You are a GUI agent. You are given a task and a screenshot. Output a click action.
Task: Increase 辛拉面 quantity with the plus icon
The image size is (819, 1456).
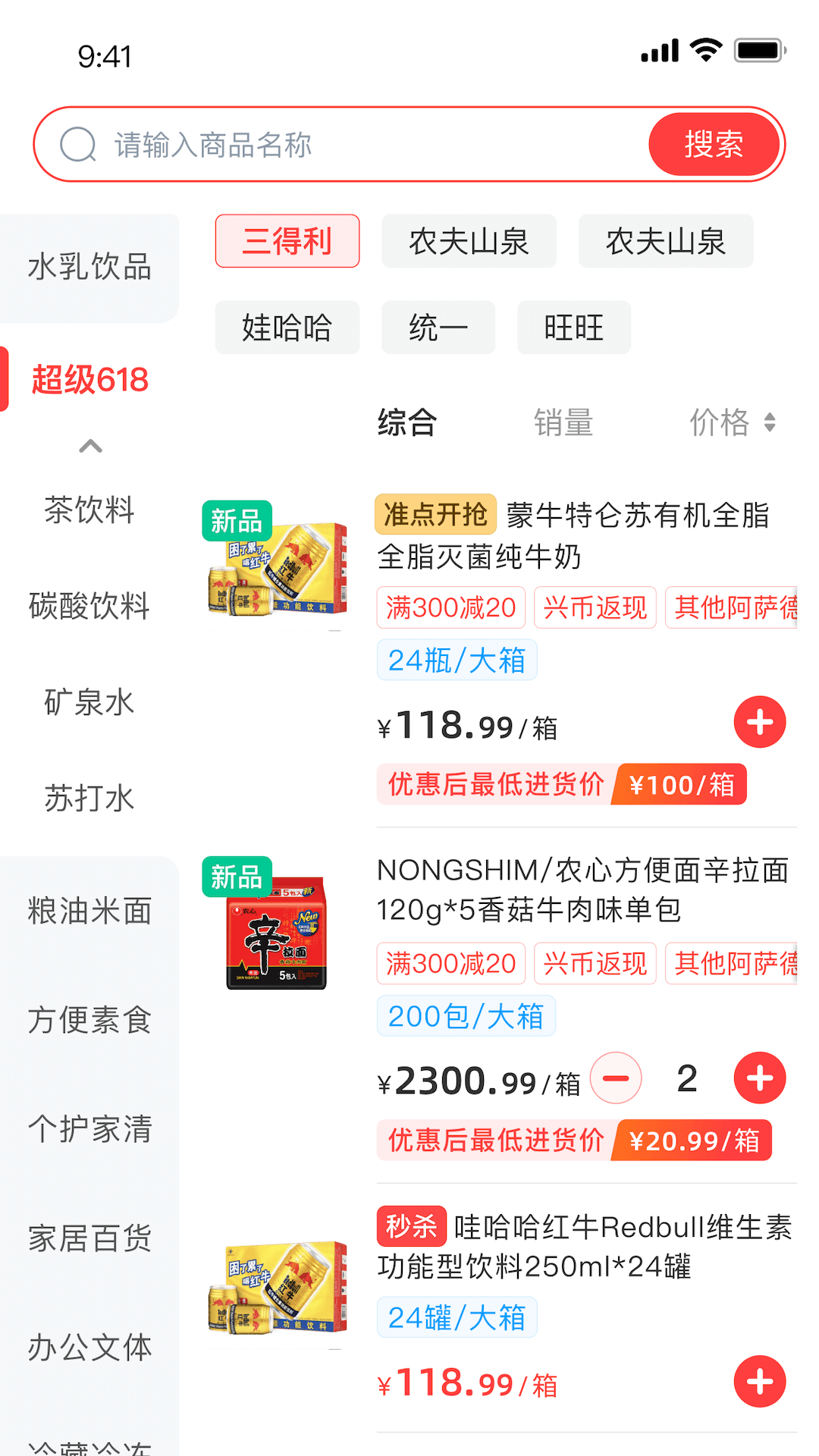click(x=759, y=1078)
